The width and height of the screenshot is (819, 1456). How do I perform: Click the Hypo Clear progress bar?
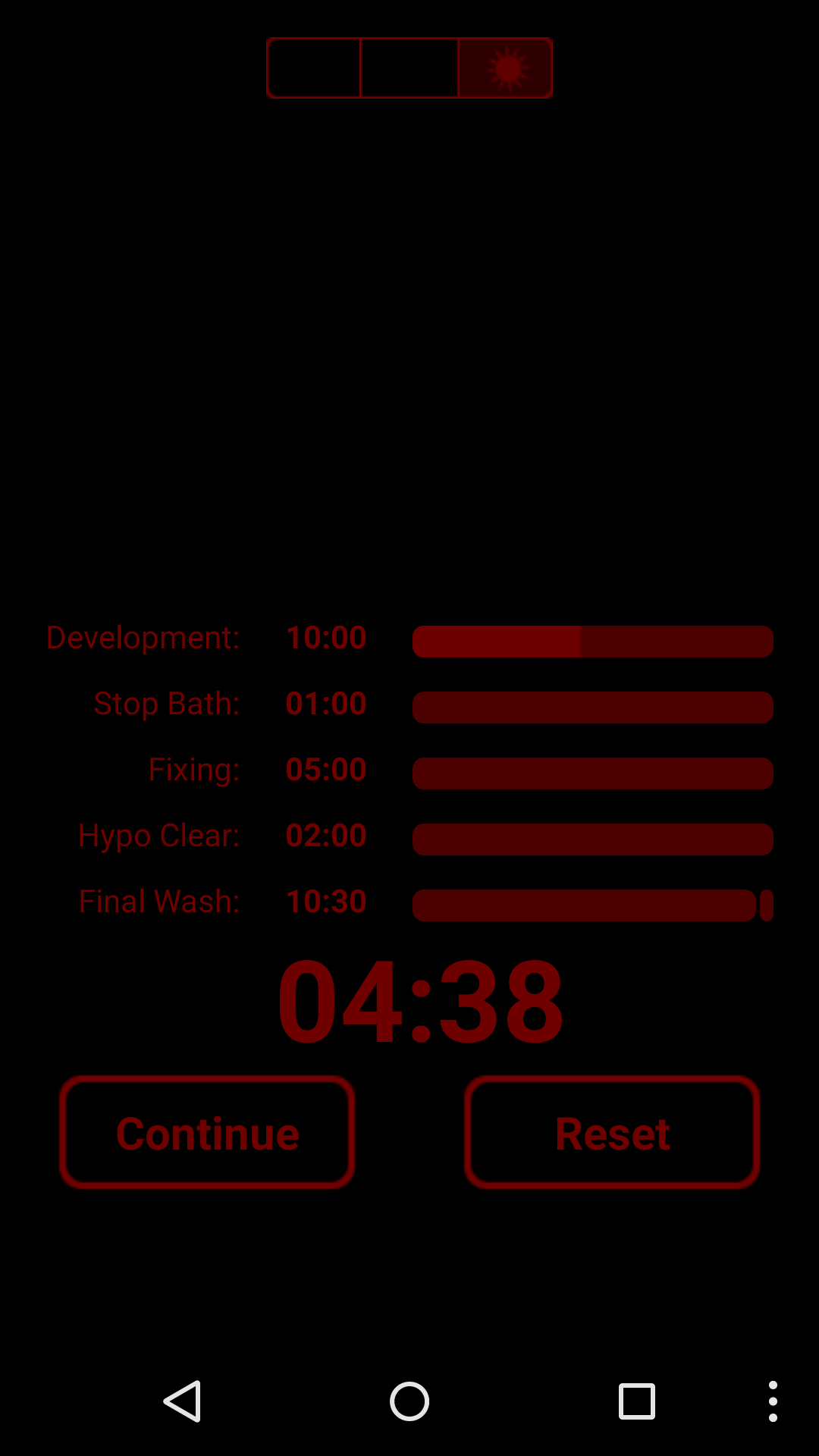point(592,839)
